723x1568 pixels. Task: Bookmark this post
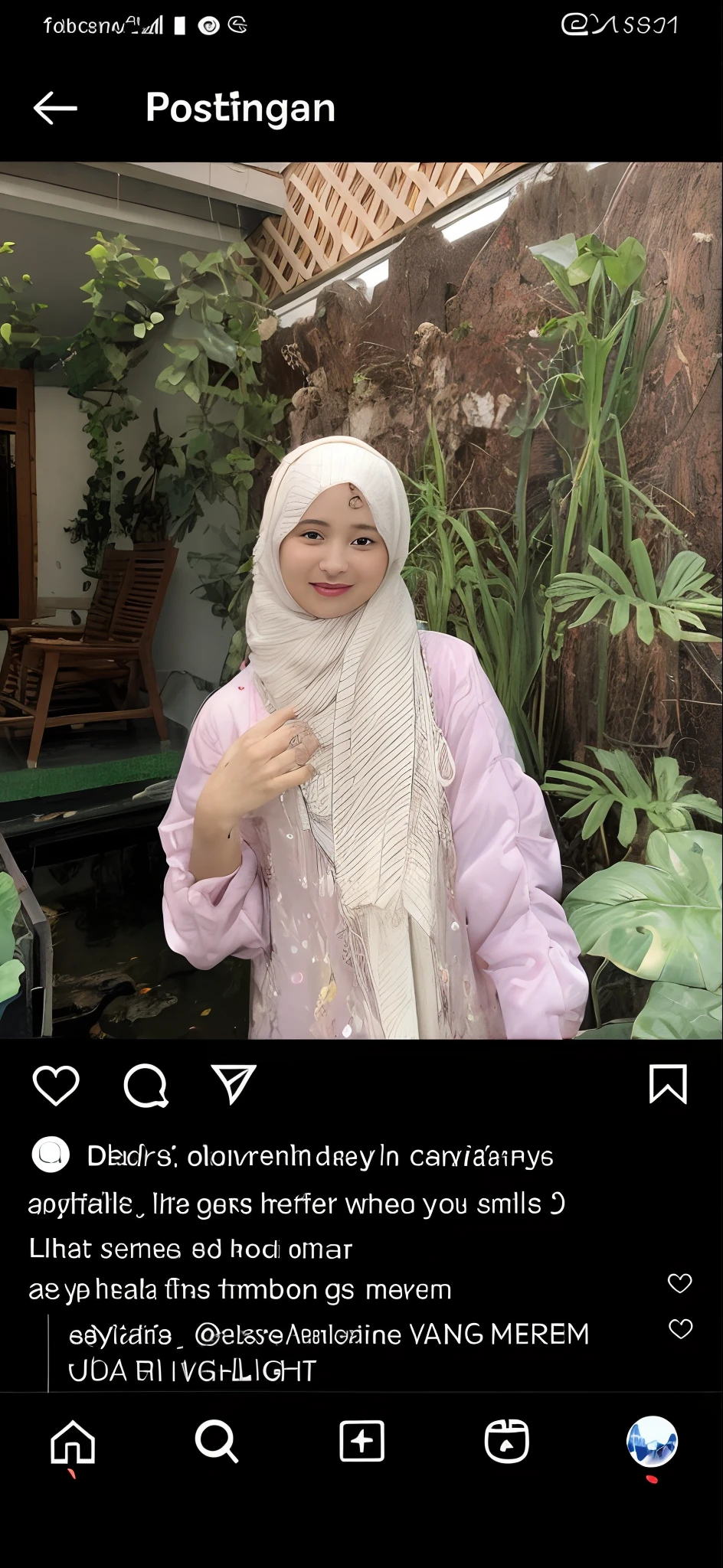(667, 1084)
